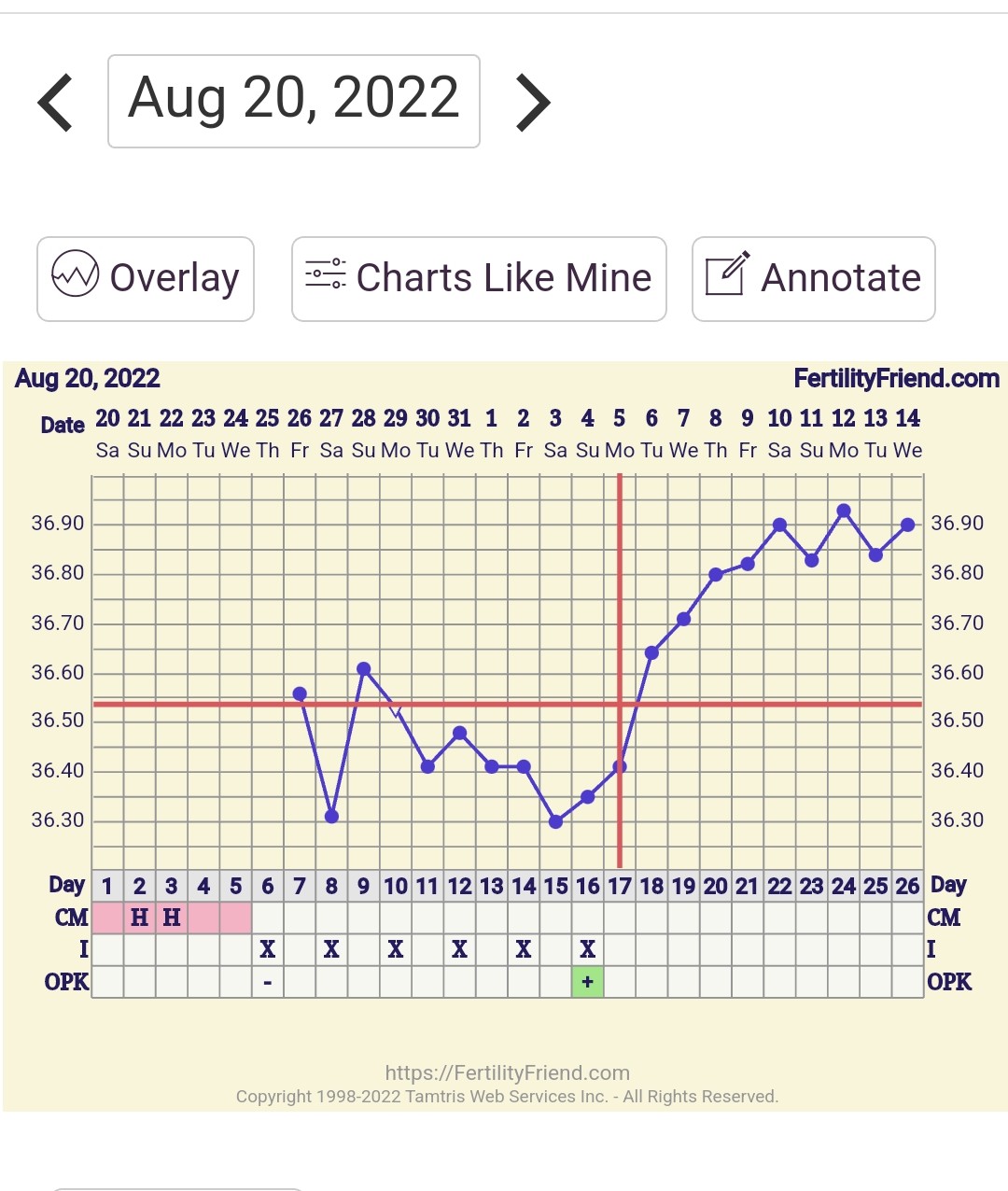This screenshot has height=1191, width=1008.
Task: Annotate this chart
Action: 813,279
